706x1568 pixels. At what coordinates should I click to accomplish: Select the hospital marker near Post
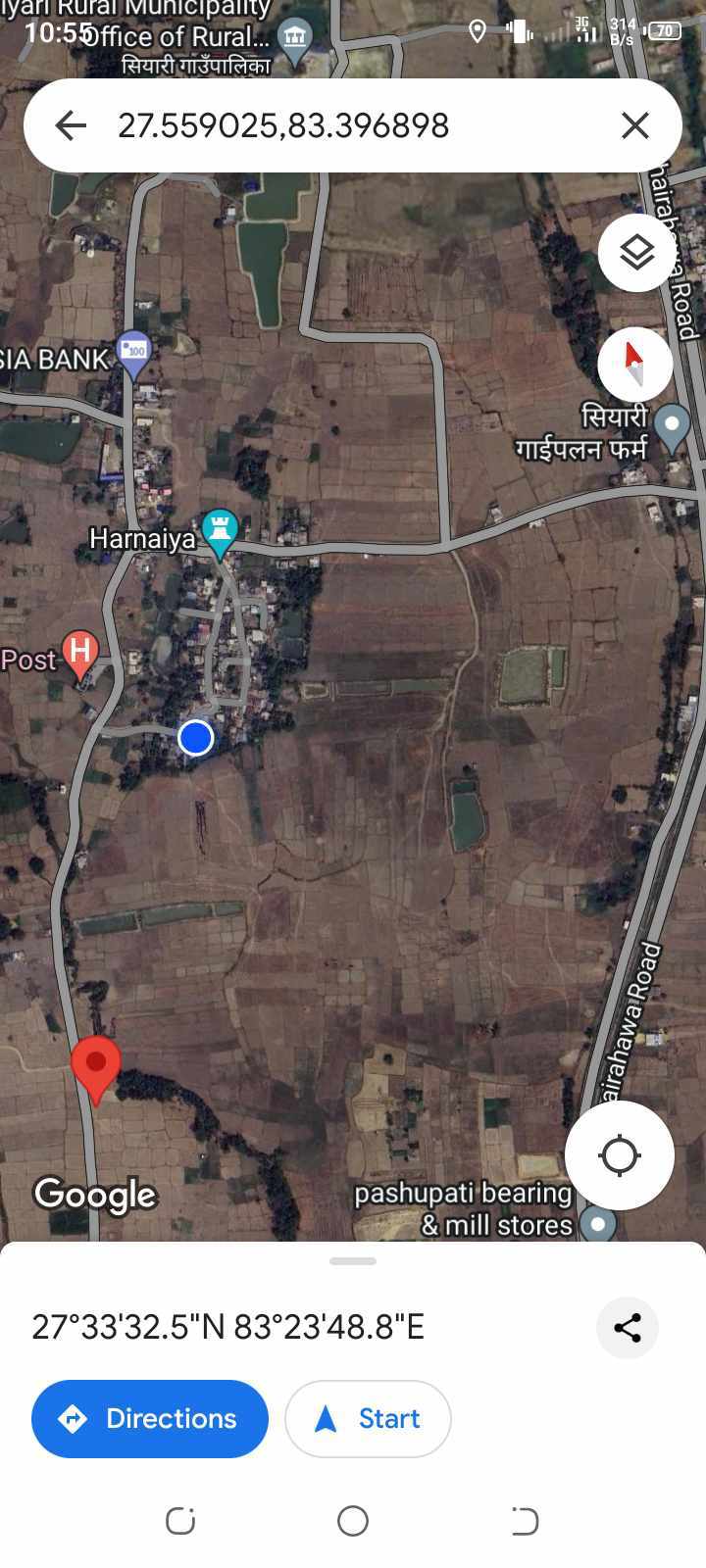click(80, 652)
